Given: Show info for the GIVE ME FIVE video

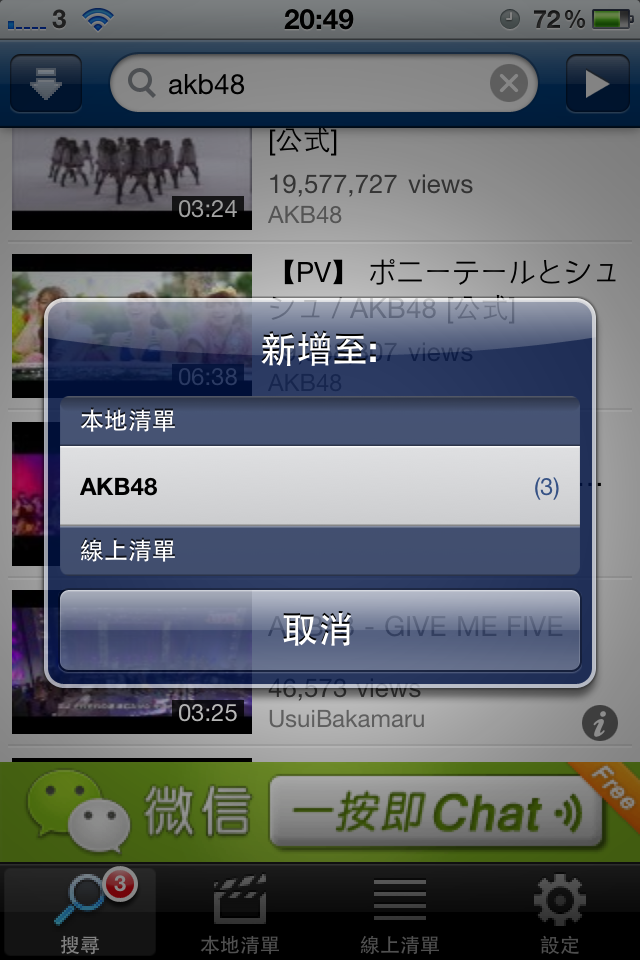Looking at the screenshot, I should (x=599, y=722).
